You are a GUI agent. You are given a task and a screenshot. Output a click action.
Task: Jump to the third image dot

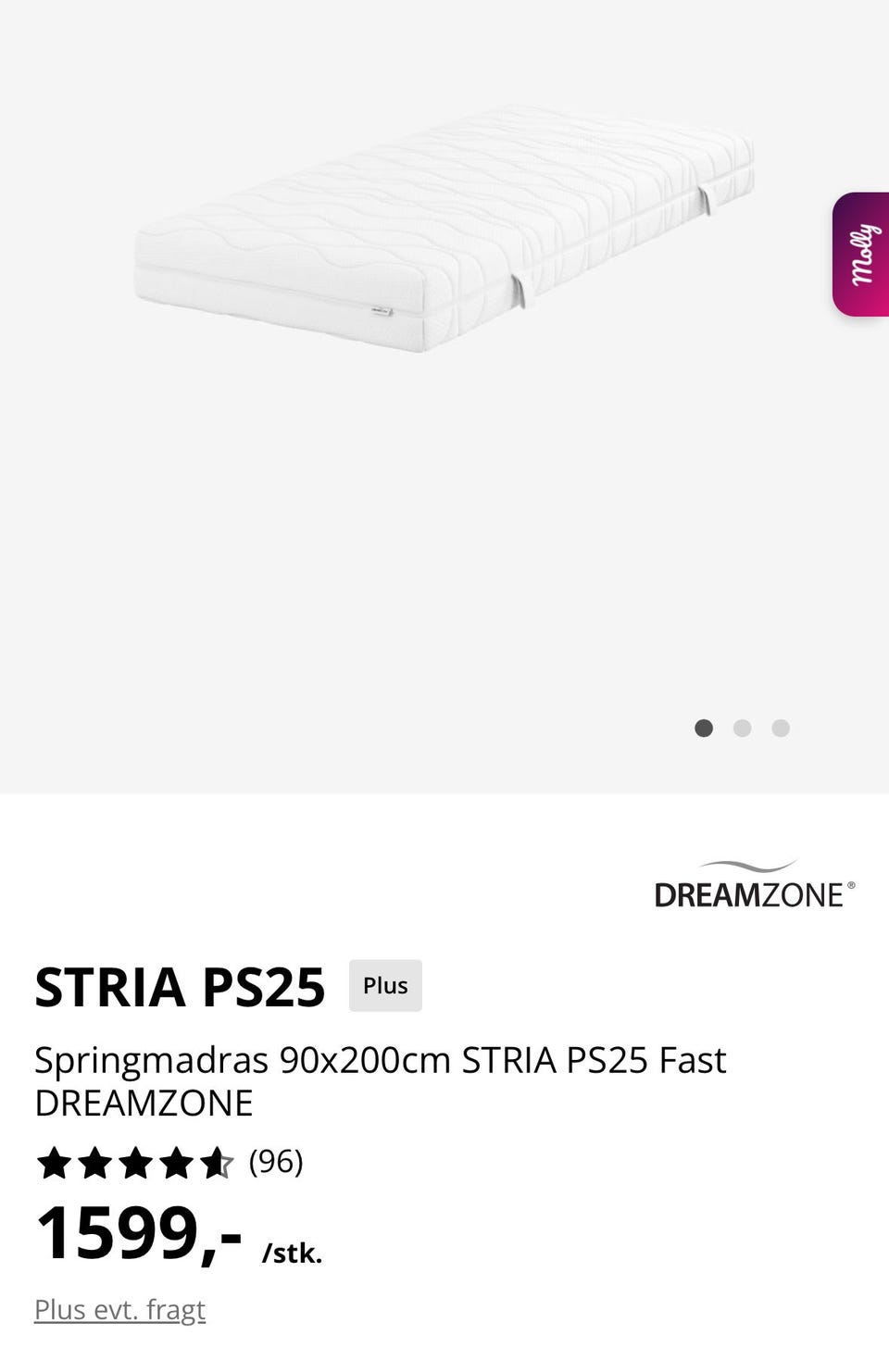pos(781,729)
